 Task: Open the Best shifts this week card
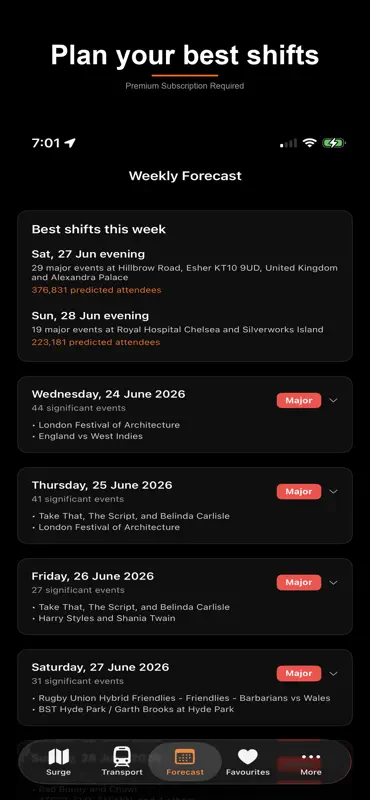pos(185,286)
